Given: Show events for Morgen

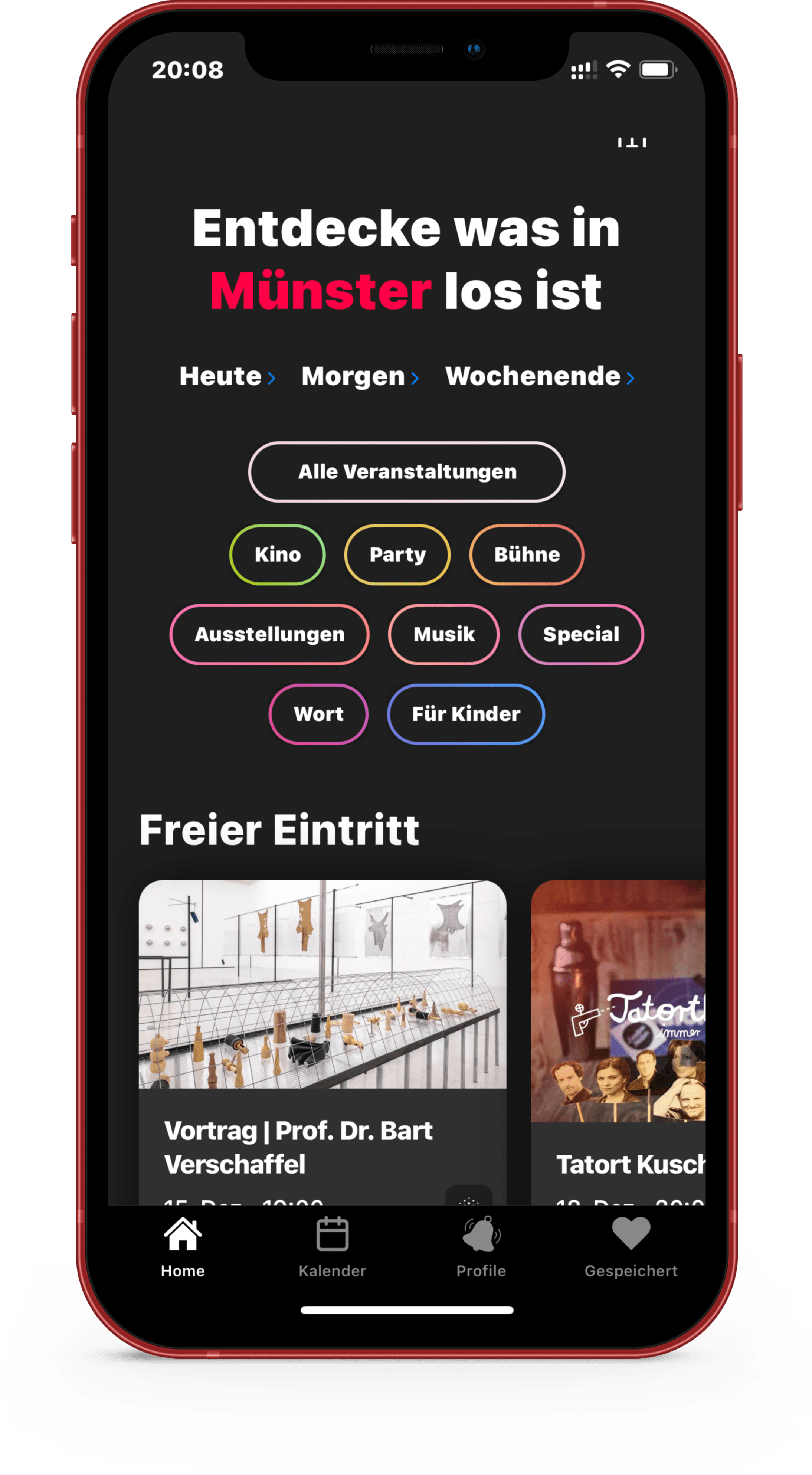Looking at the screenshot, I should point(360,377).
